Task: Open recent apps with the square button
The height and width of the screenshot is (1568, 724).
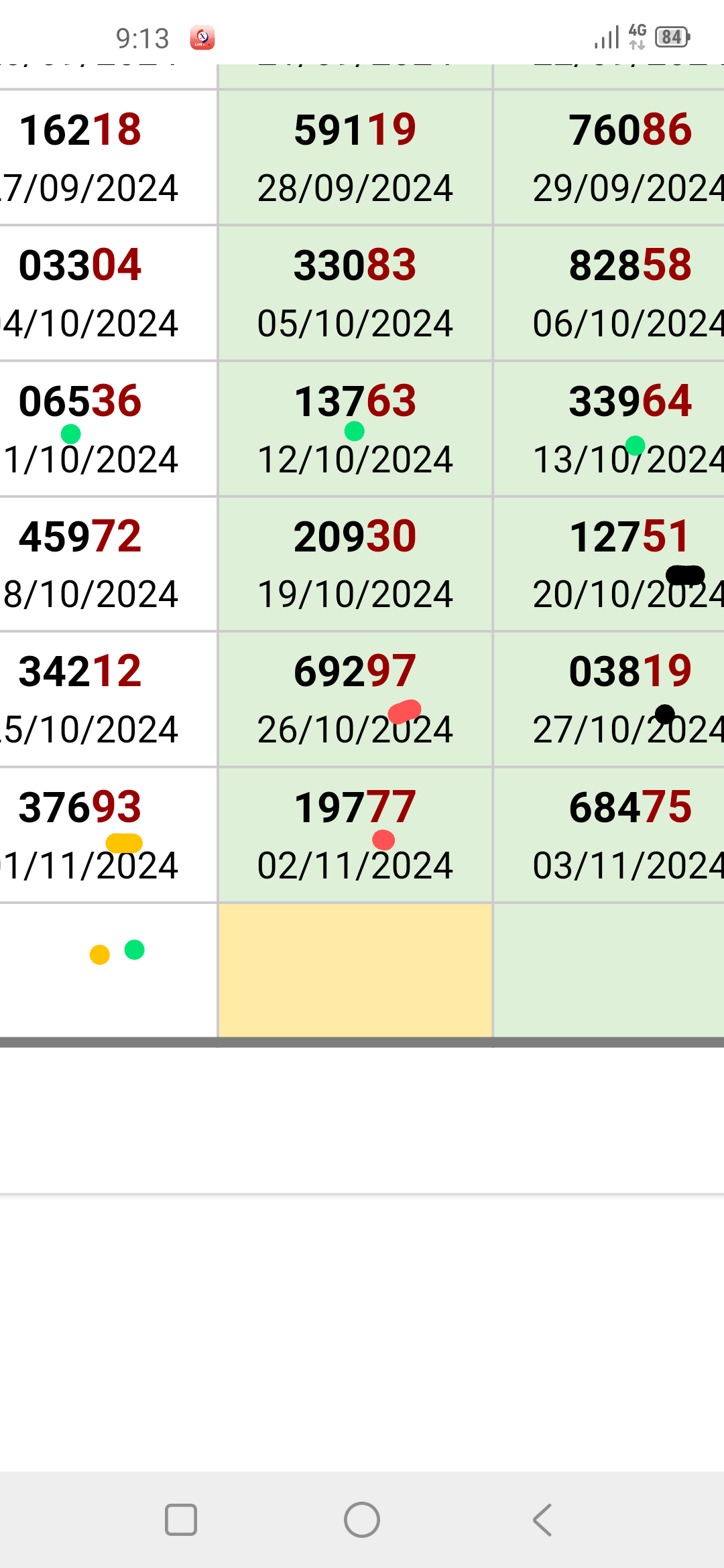Action: point(181,1520)
